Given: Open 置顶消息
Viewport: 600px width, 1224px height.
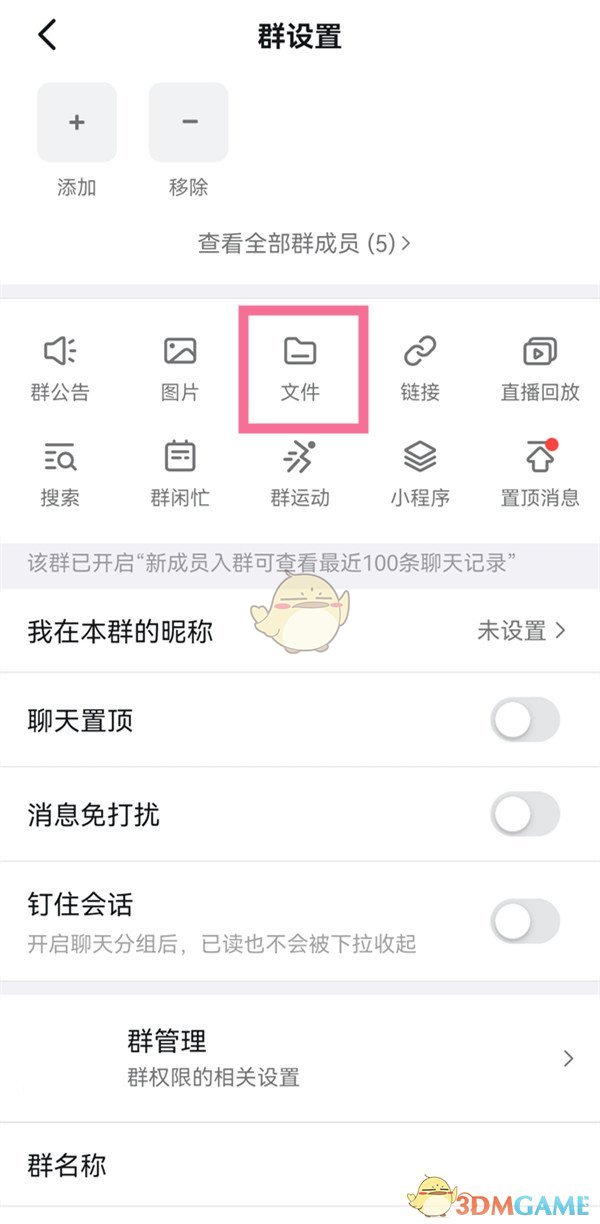Looking at the screenshot, I should click(x=540, y=472).
